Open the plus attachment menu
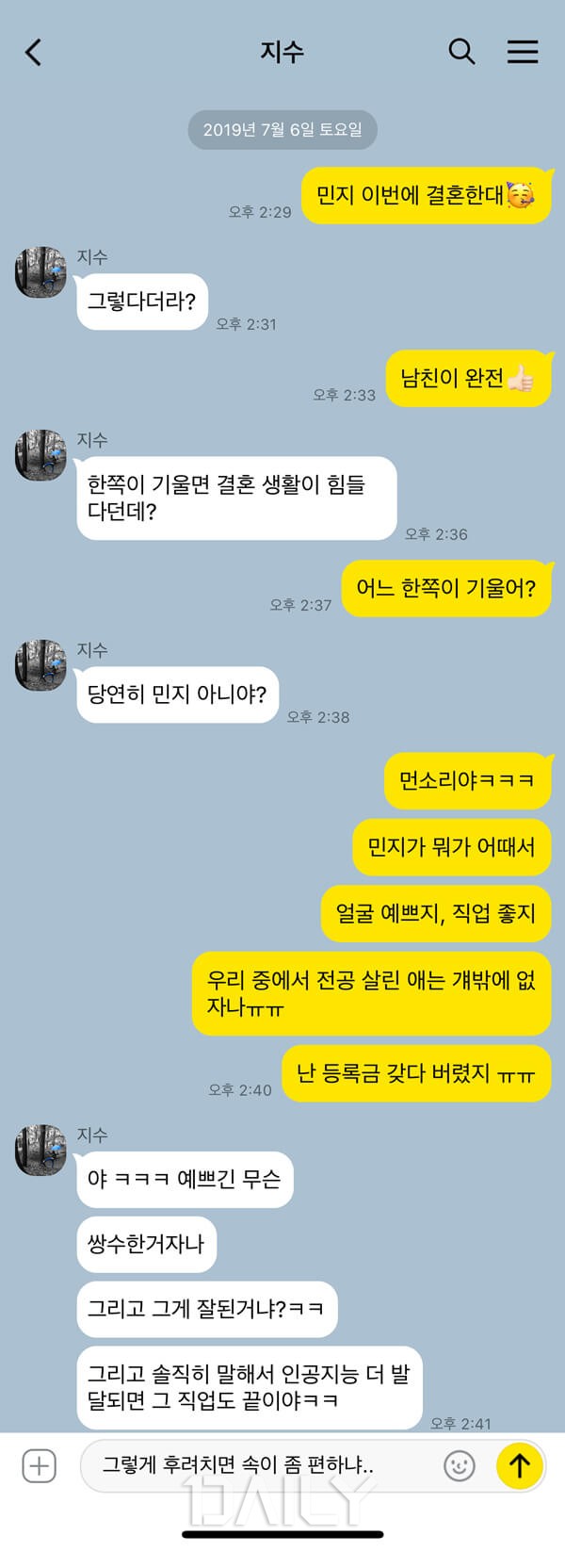Viewport: 565px width, 1568px height. 40,1465
